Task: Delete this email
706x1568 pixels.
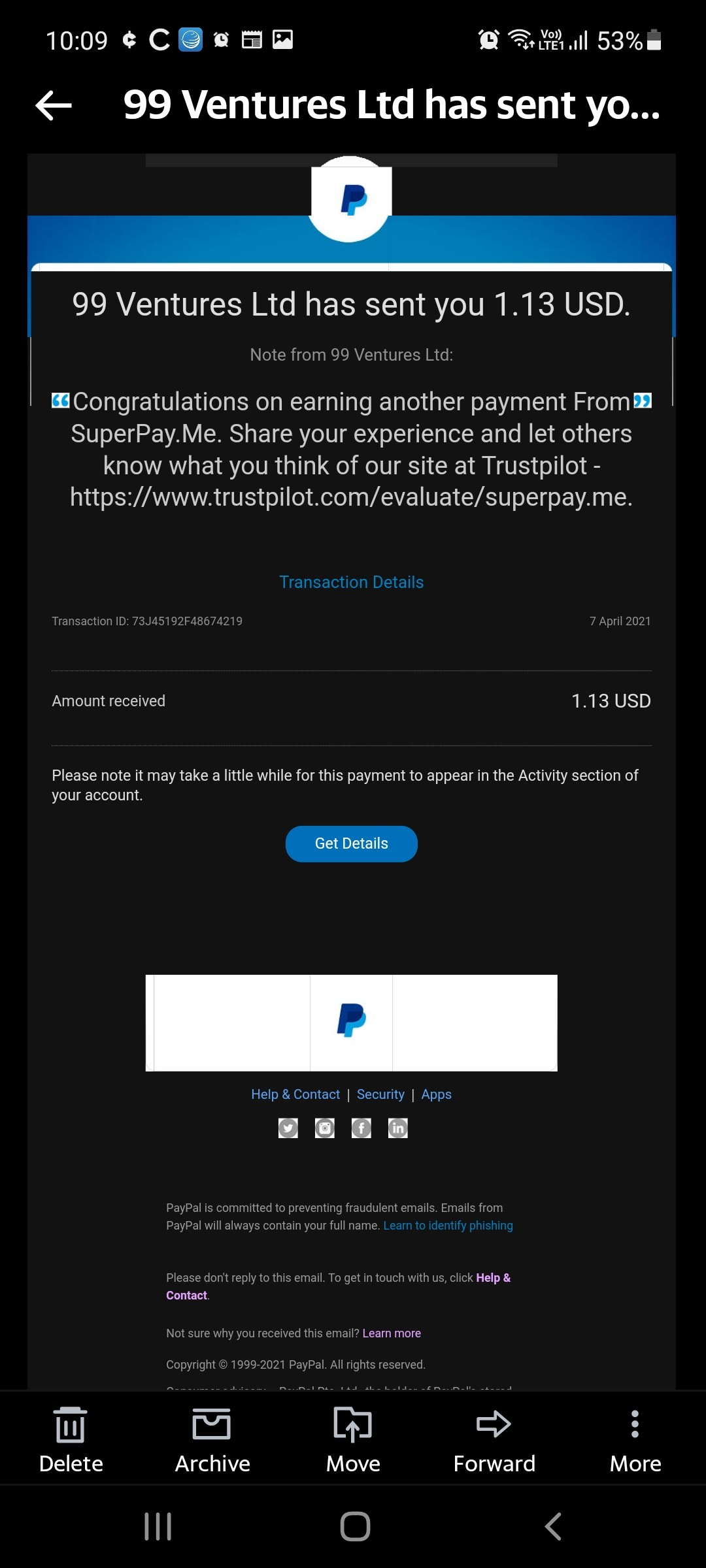Action: [x=71, y=1440]
